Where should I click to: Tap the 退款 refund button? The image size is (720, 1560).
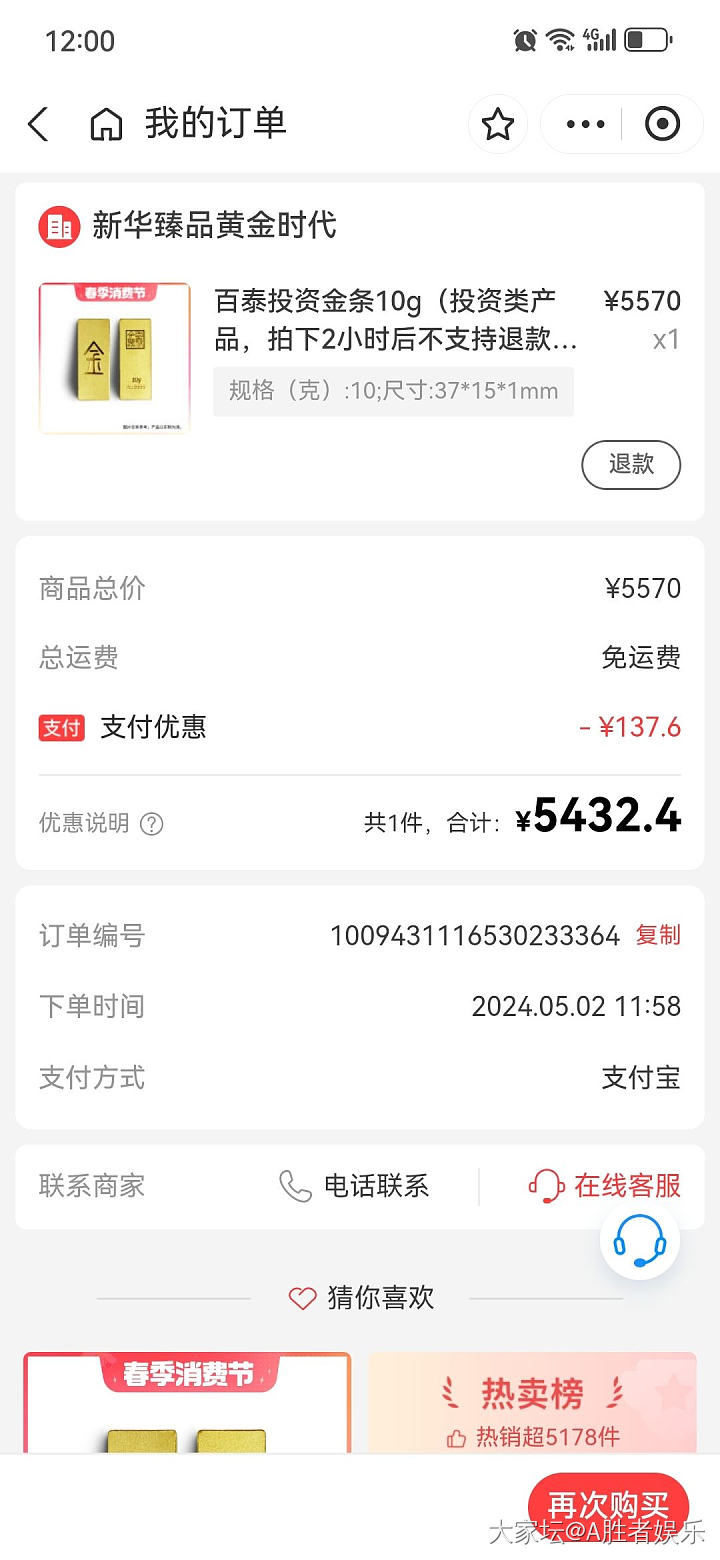click(631, 465)
